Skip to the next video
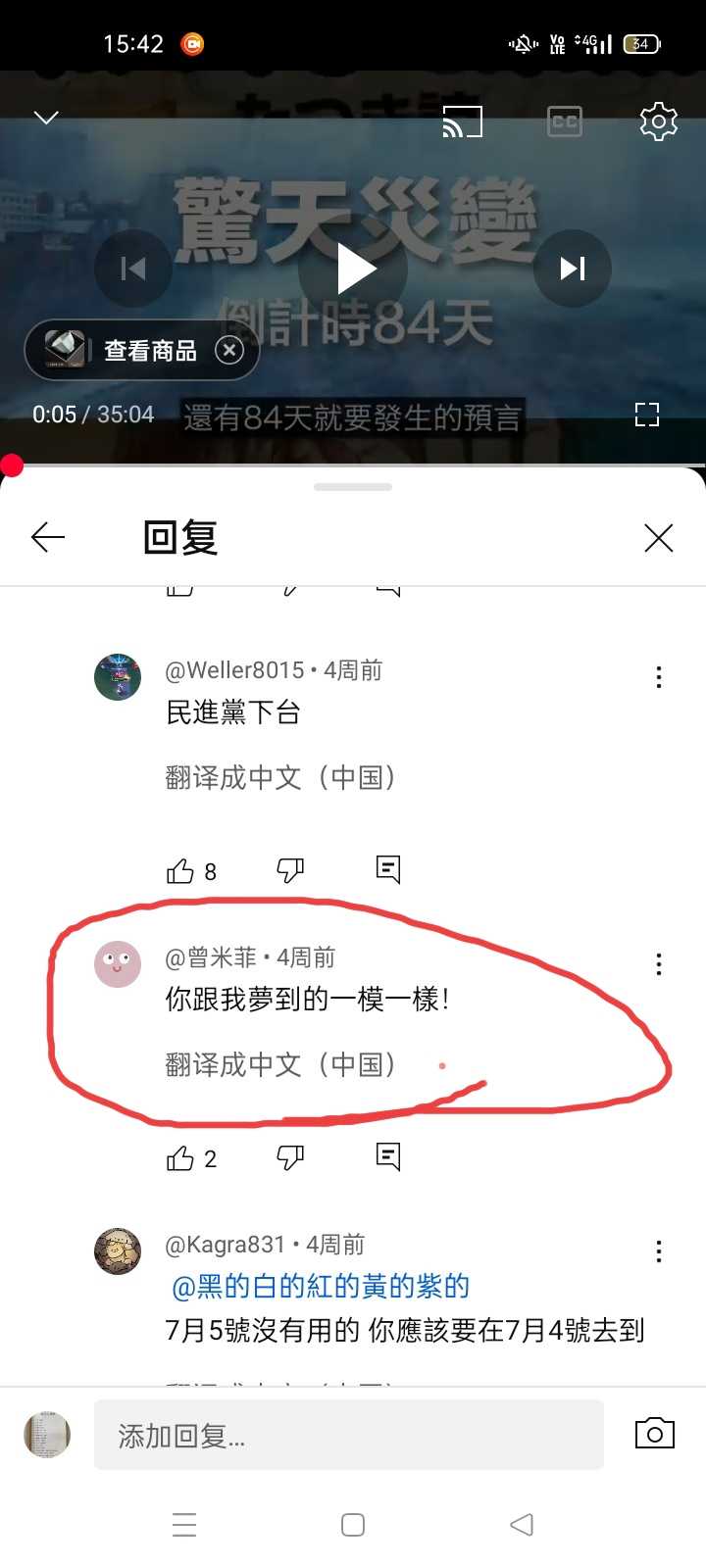The height and width of the screenshot is (1568, 706). (x=573, y=269)
